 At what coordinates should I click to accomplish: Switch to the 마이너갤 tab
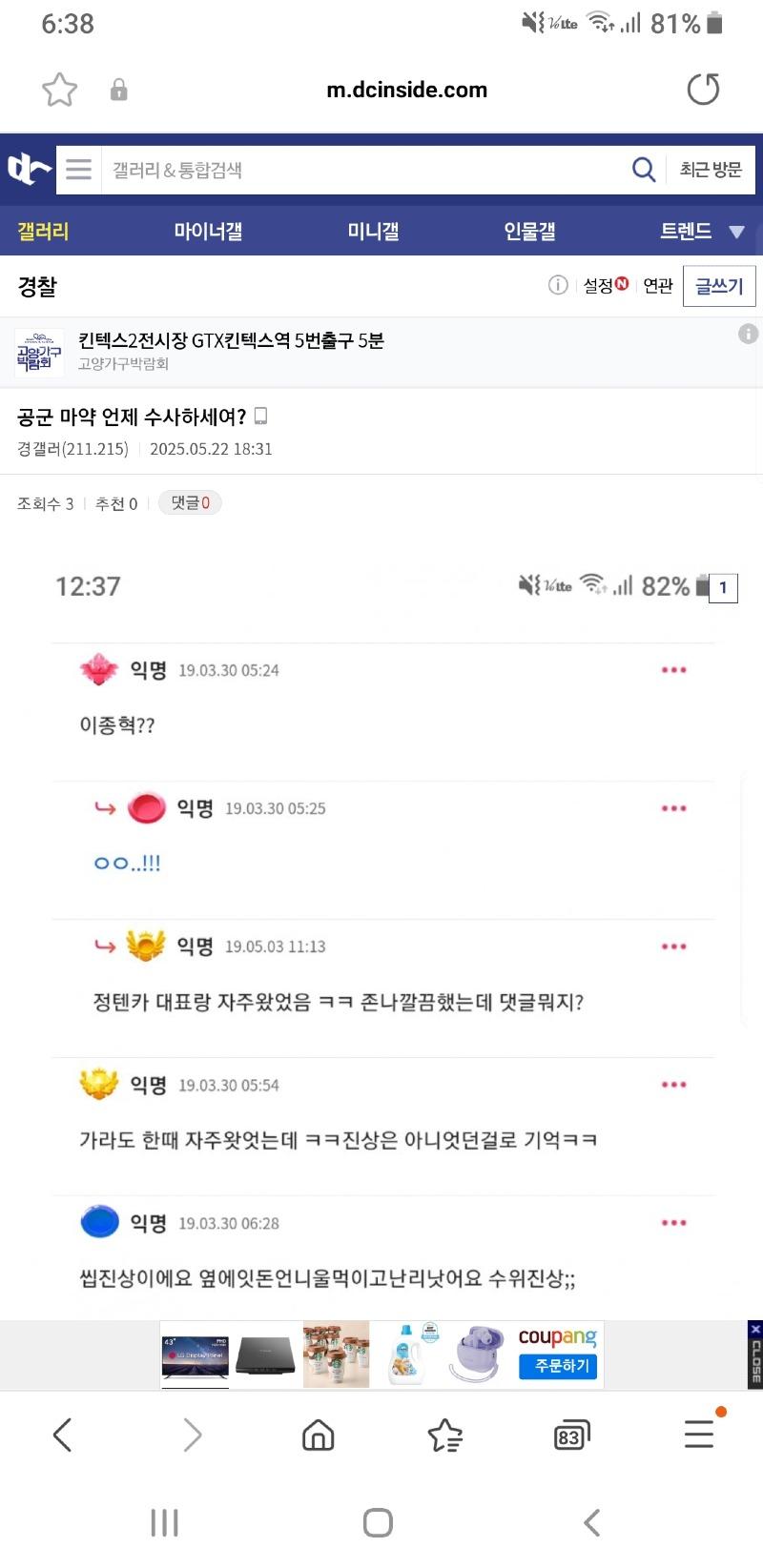pos(208,231)
